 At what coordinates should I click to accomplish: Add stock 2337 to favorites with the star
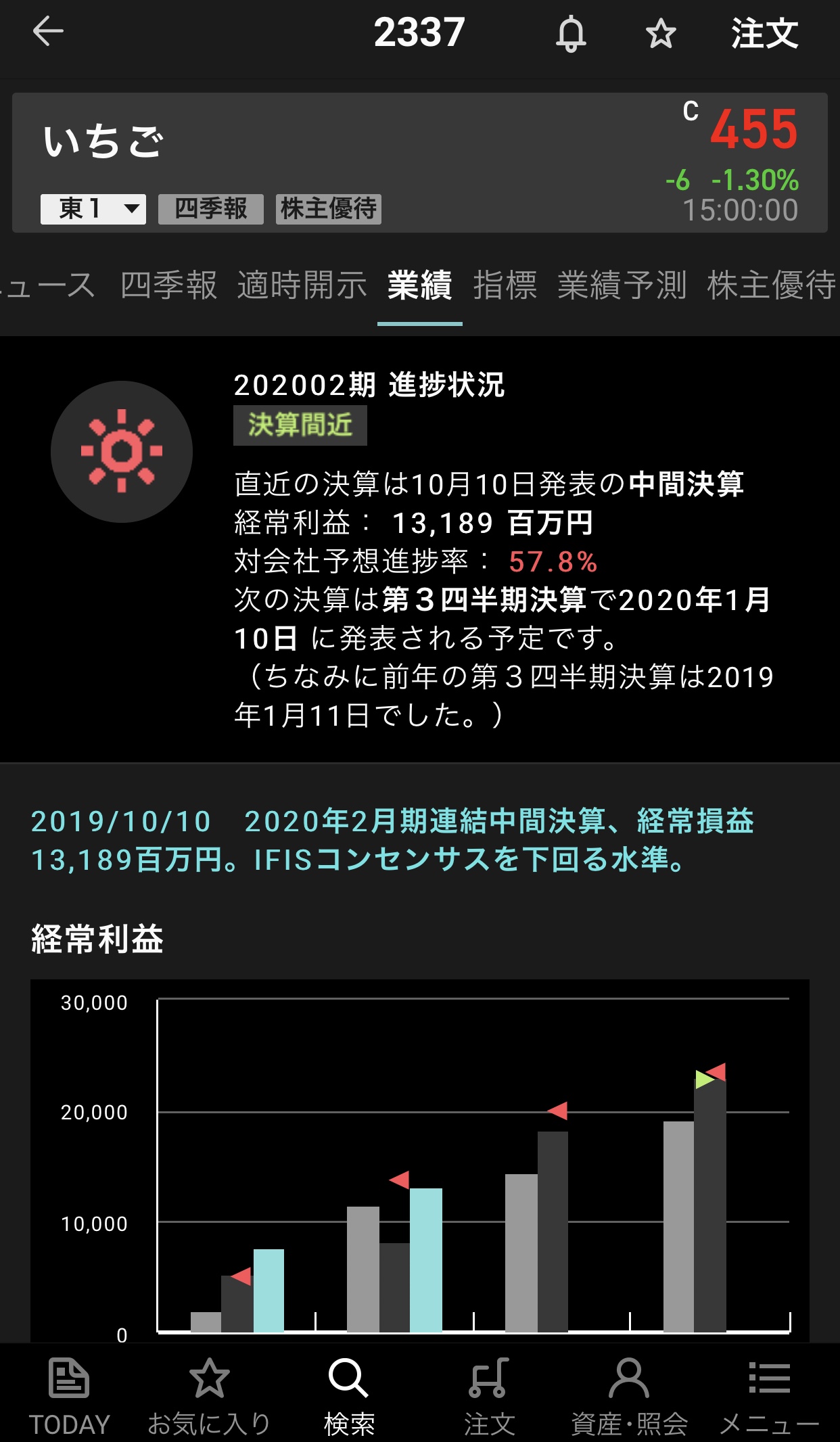pos(661,34)
